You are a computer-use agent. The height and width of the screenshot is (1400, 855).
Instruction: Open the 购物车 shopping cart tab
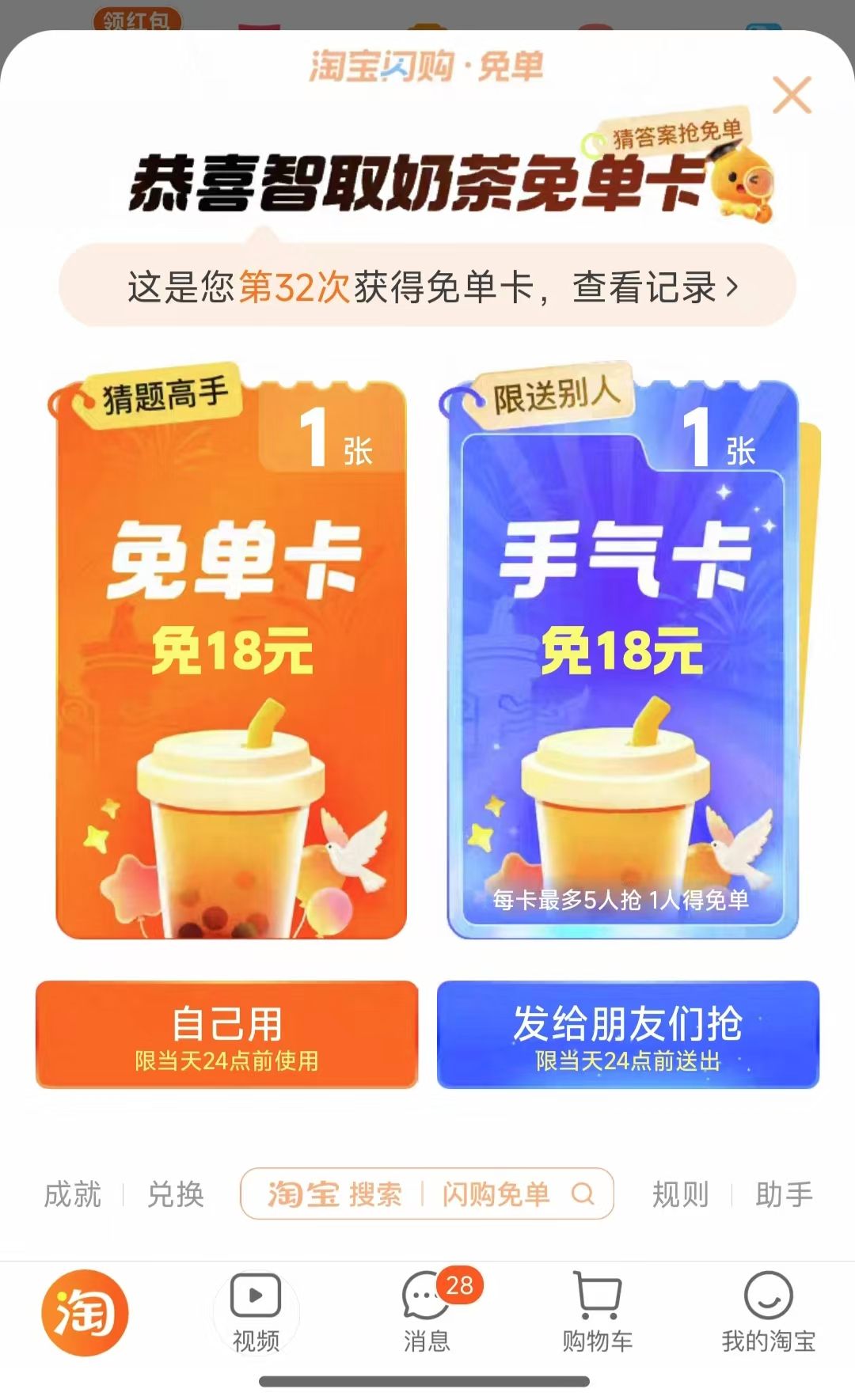(598, 1314)
